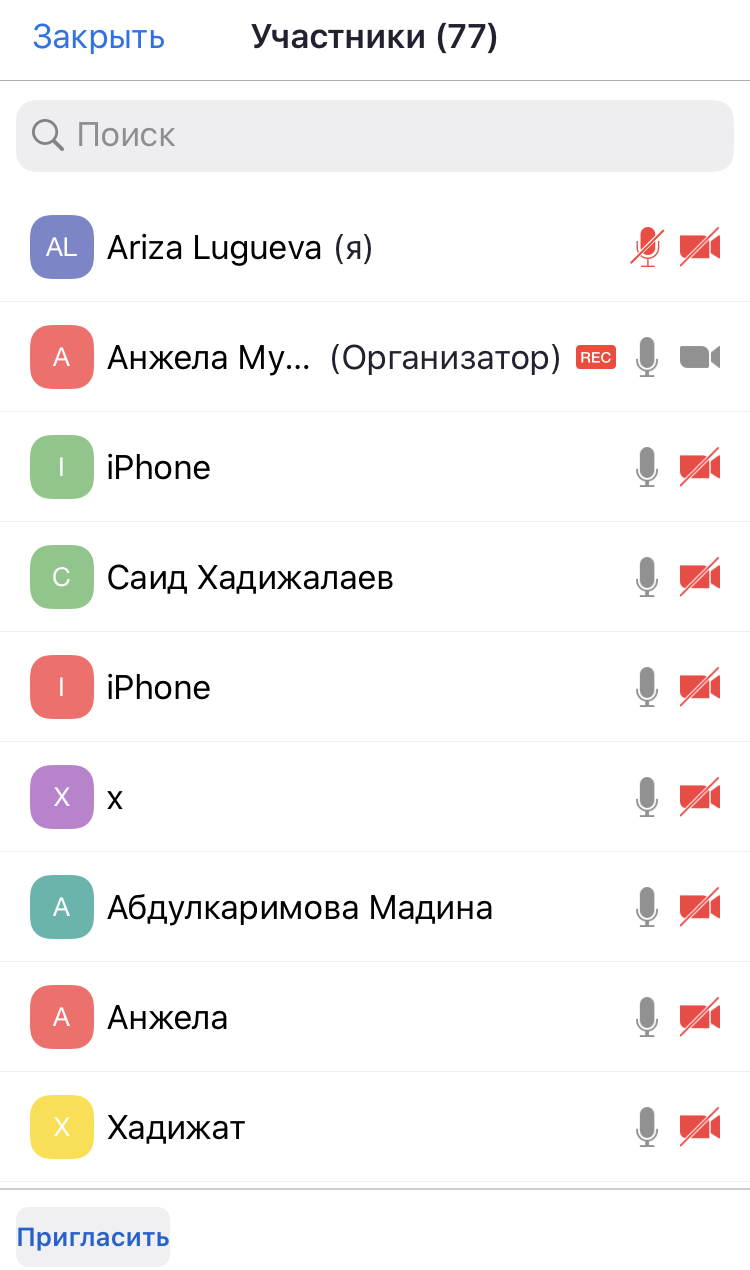Select participant Саид Хадижалаев
This screenshot has width=750, height=1270.
[x=375, y=577]
